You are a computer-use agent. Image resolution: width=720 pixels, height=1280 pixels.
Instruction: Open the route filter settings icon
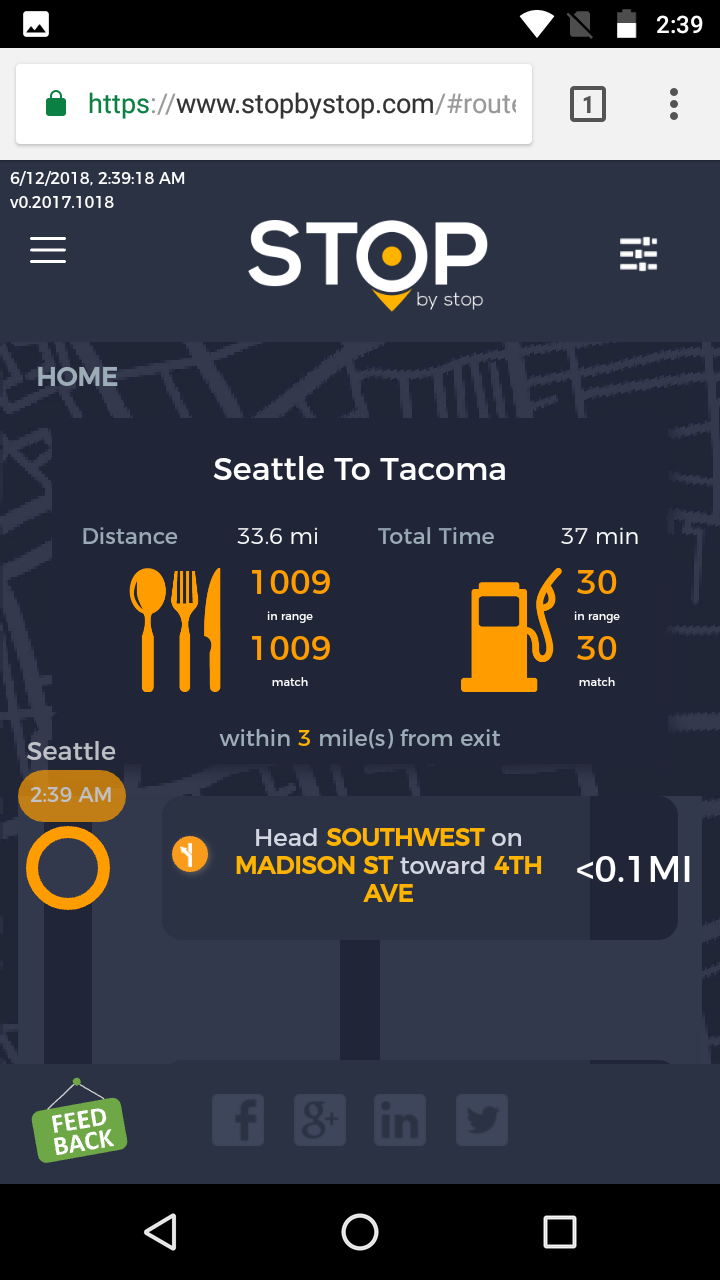[638, 254]
